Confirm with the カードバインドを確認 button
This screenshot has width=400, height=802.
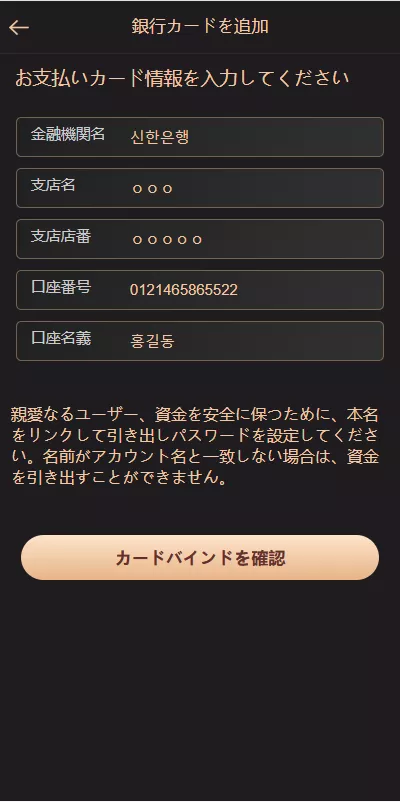pos(200,558)
